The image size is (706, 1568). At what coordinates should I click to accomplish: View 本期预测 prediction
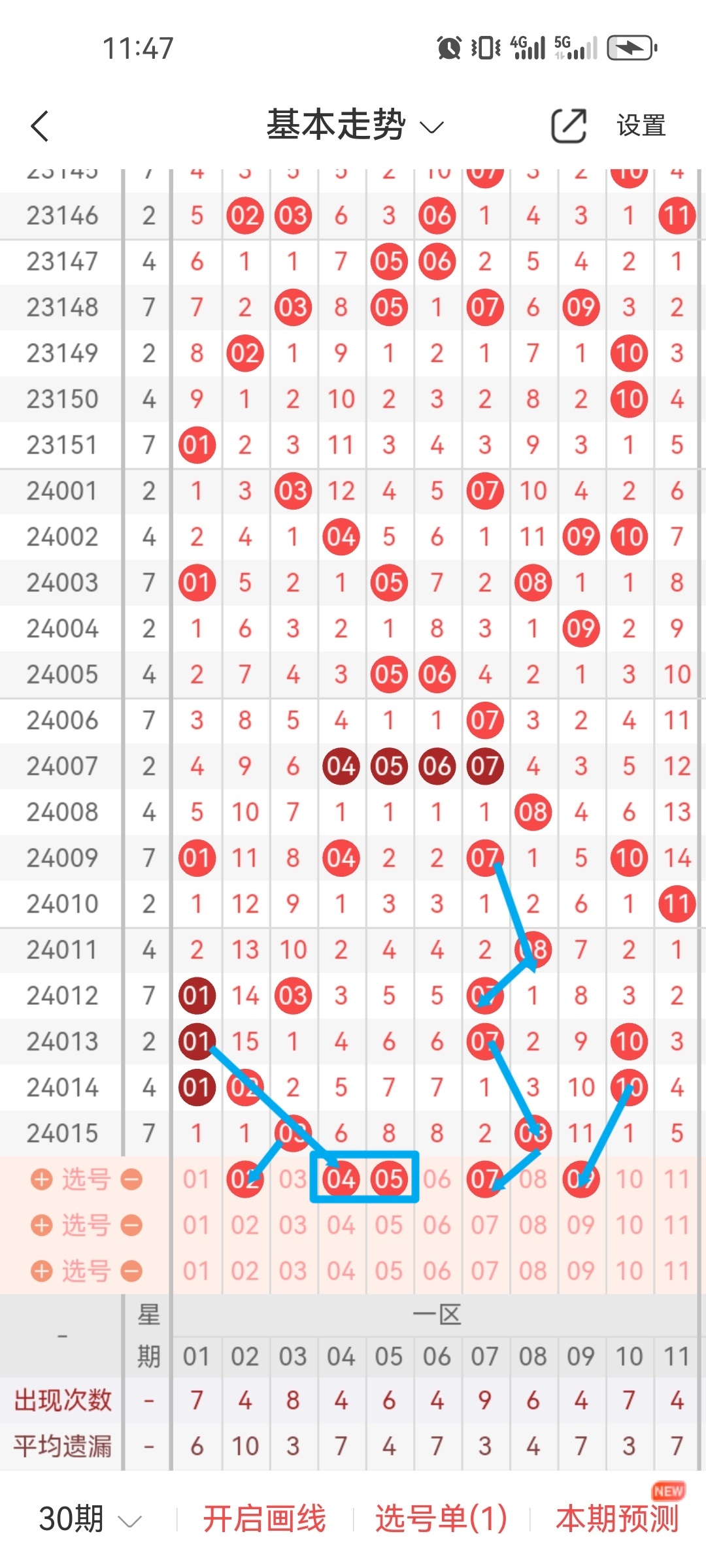coord(618,1518)
